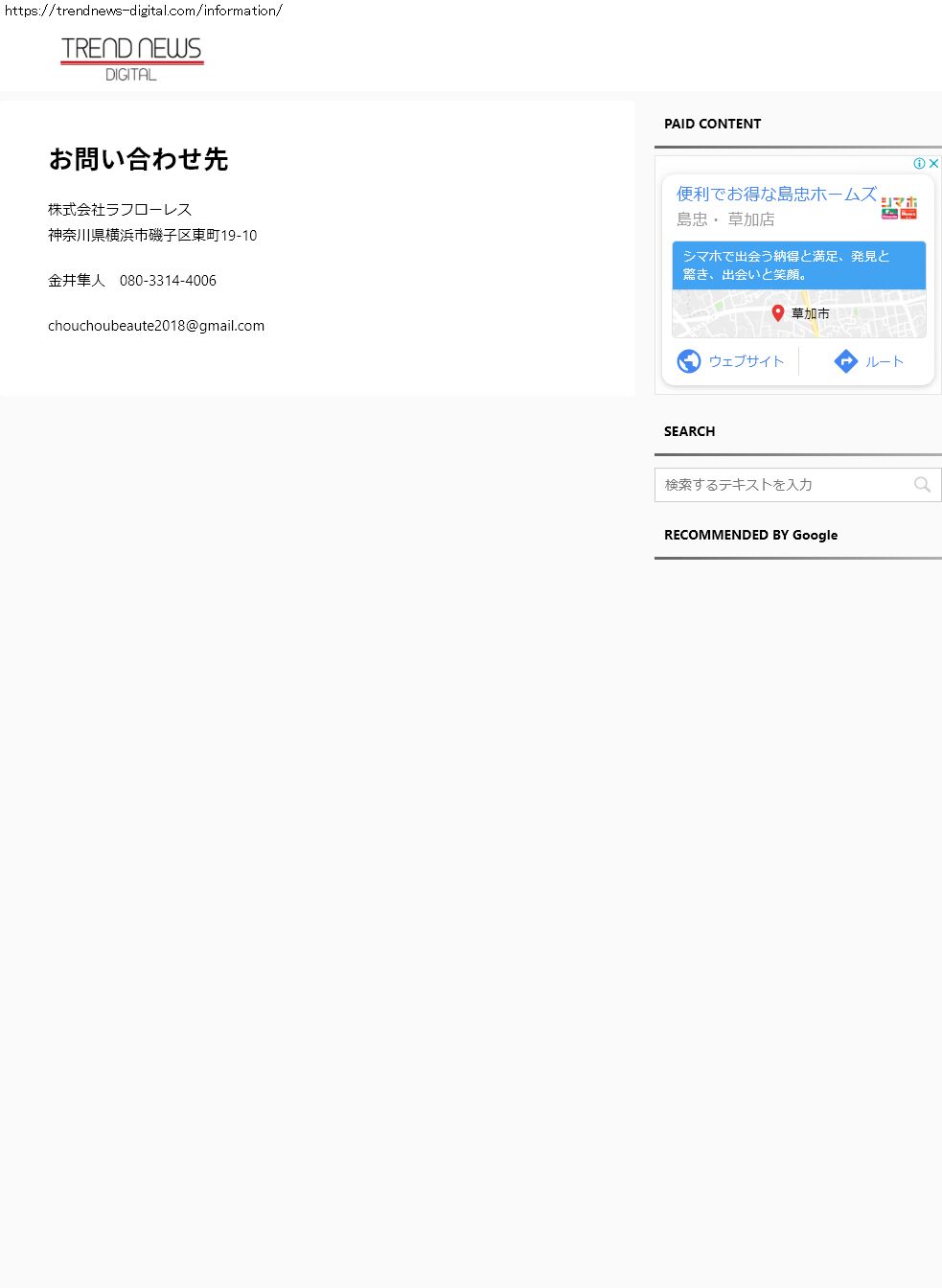This screenshot has height=1288, width=942.
Task: Open the ウェブサイト button in the ad
Action: [x=731, y=361]
